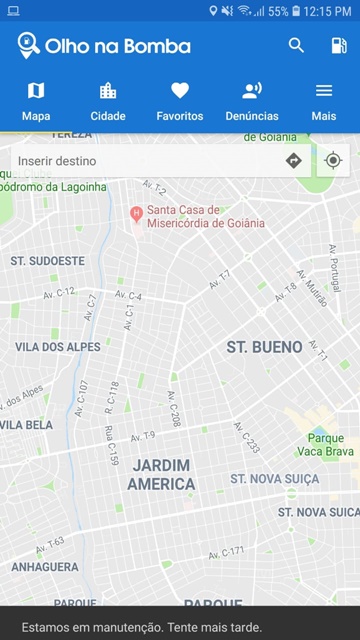Open the Mais menu
The width and height of the screenshot is (360, 640).
pos(324,102)
